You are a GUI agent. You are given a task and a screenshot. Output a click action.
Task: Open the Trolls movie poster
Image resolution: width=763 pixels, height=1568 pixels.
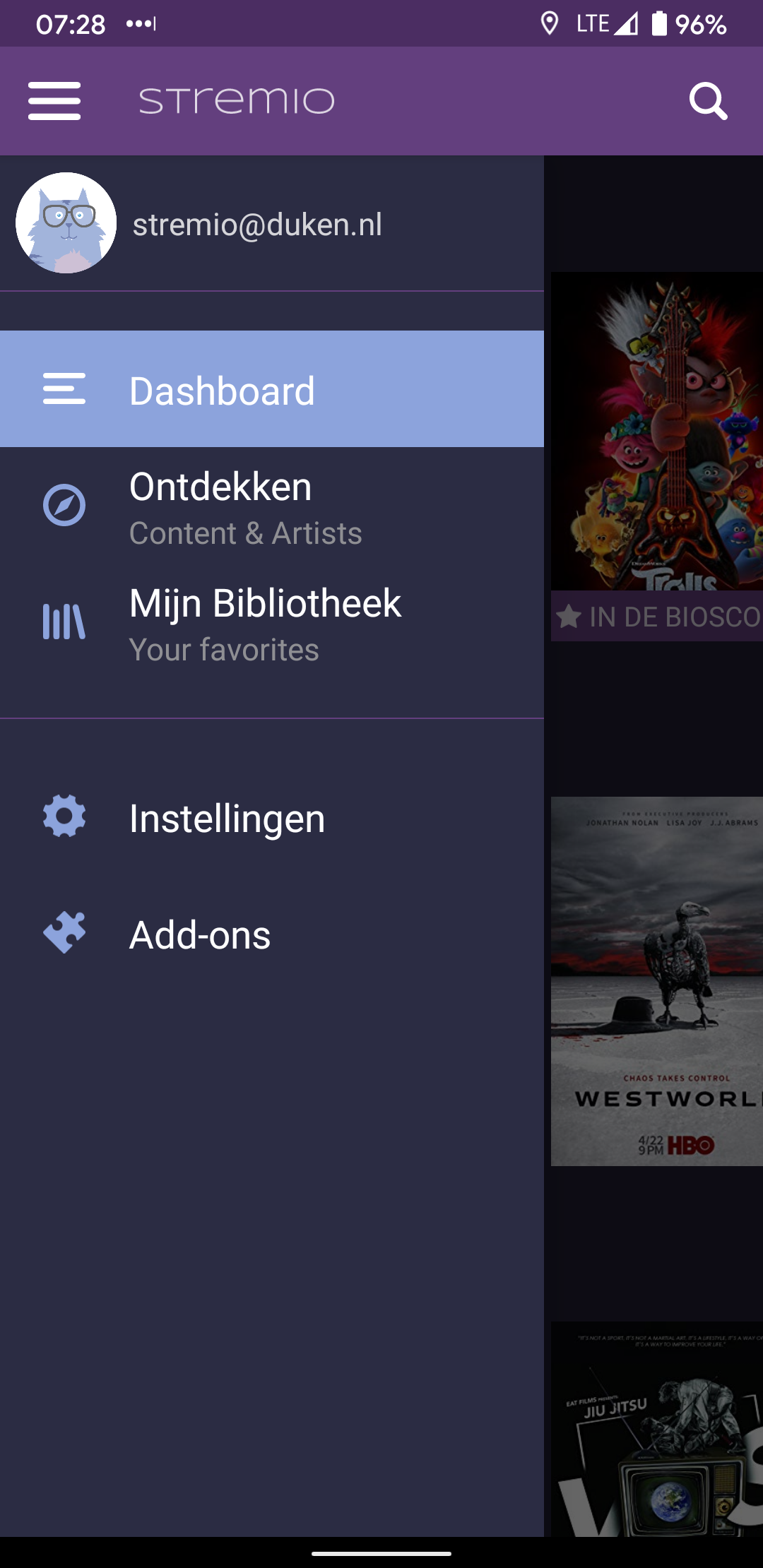pos(657,432)
